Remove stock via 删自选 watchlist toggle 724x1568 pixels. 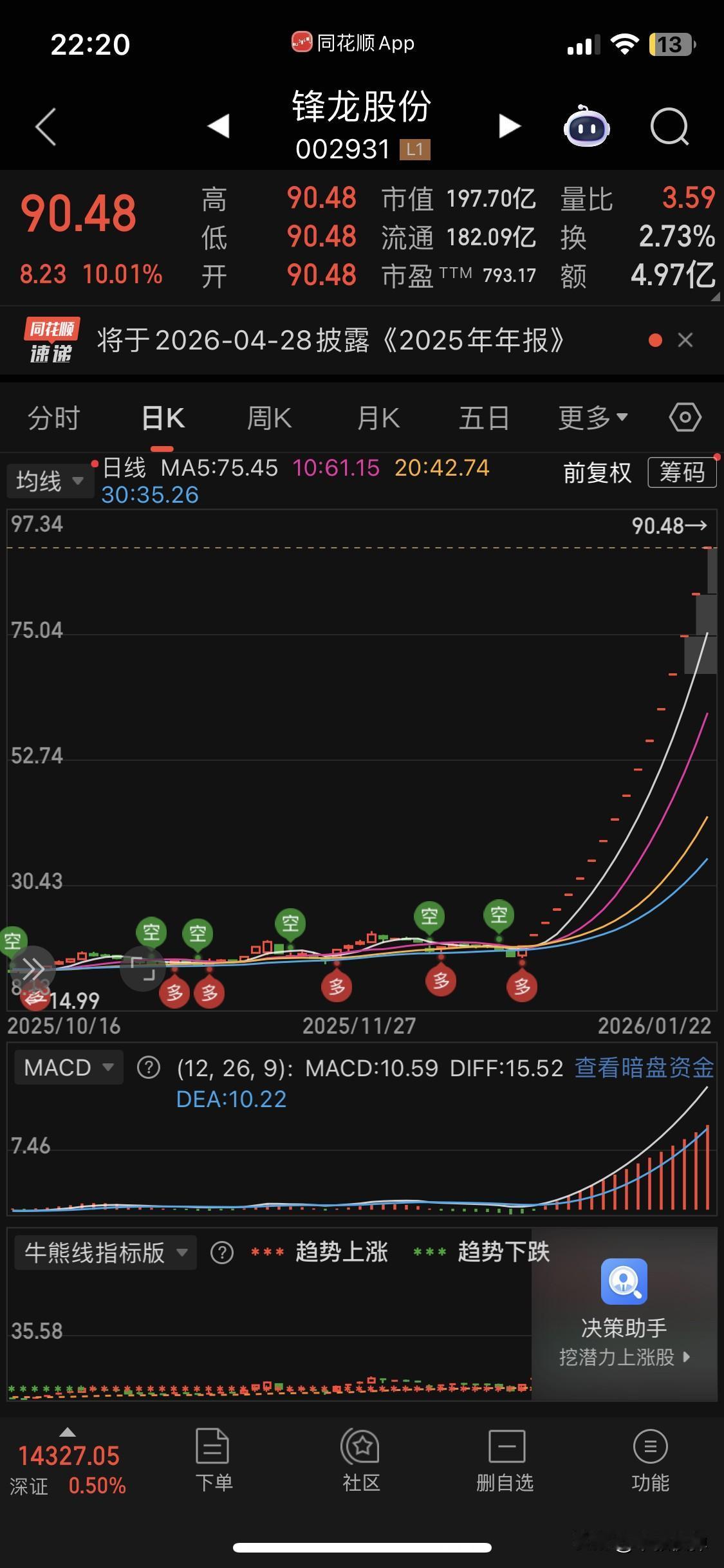tap(506, 1468)
